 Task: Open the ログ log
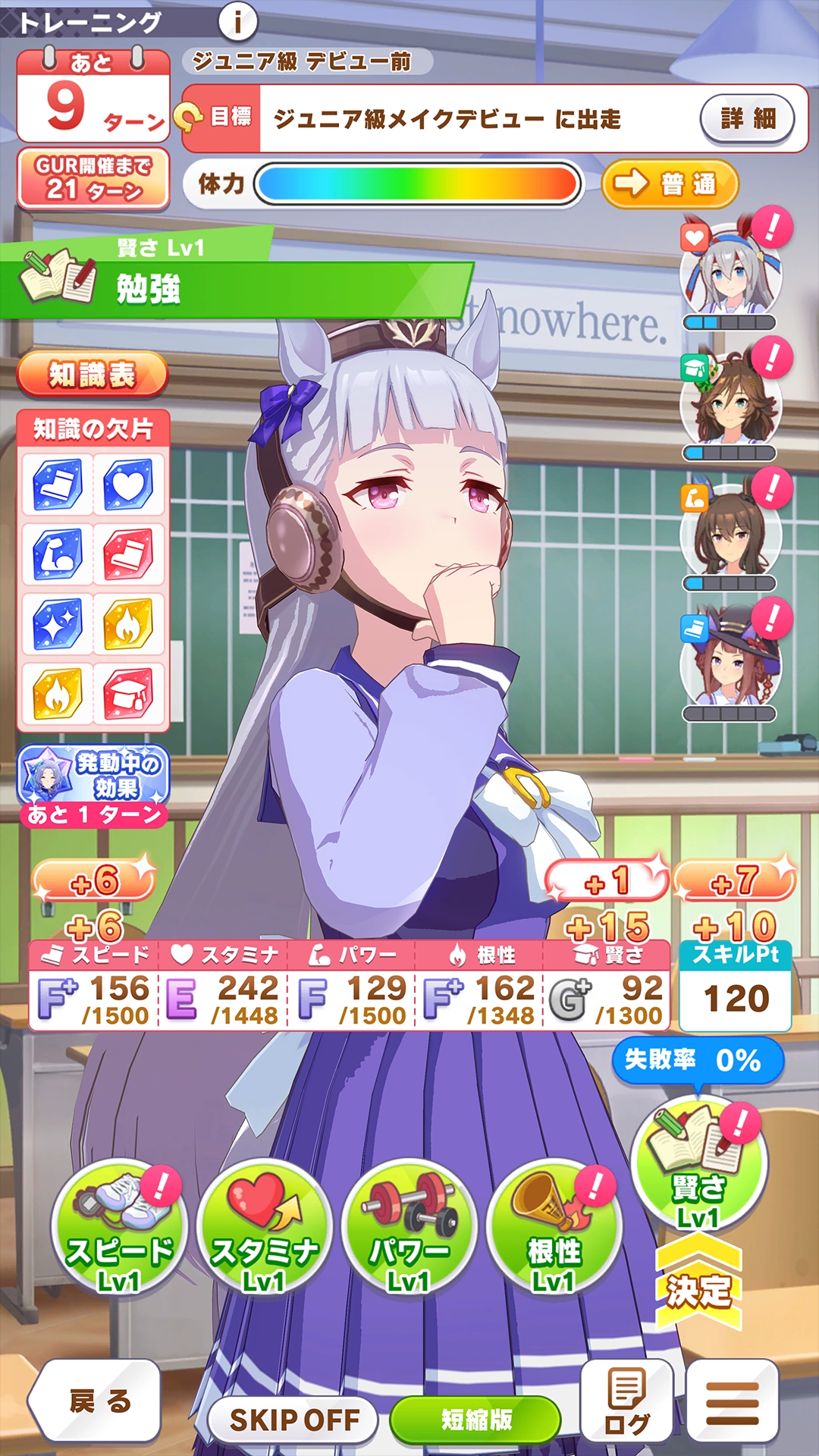click(626, 1401)
